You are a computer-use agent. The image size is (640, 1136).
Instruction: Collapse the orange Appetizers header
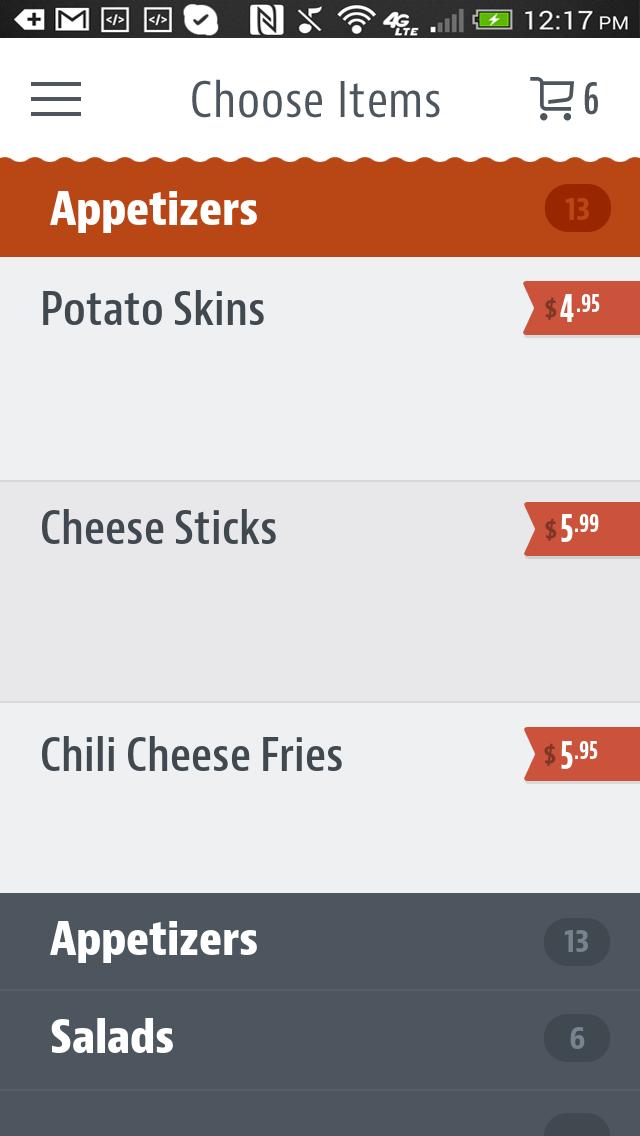(x=320, y=210)
